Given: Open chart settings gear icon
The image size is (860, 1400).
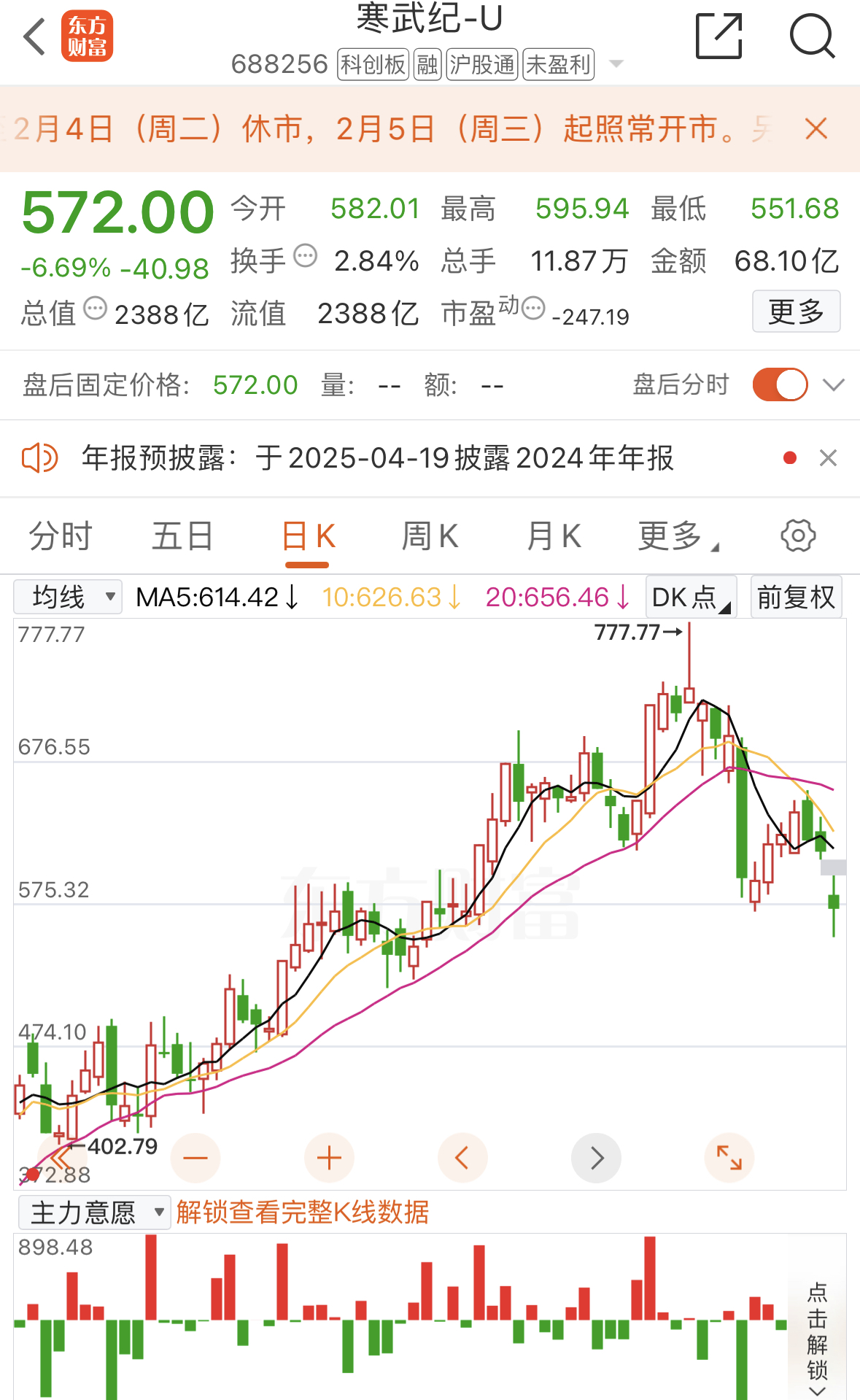Looking at the screenshot, I should pos(798,536).
